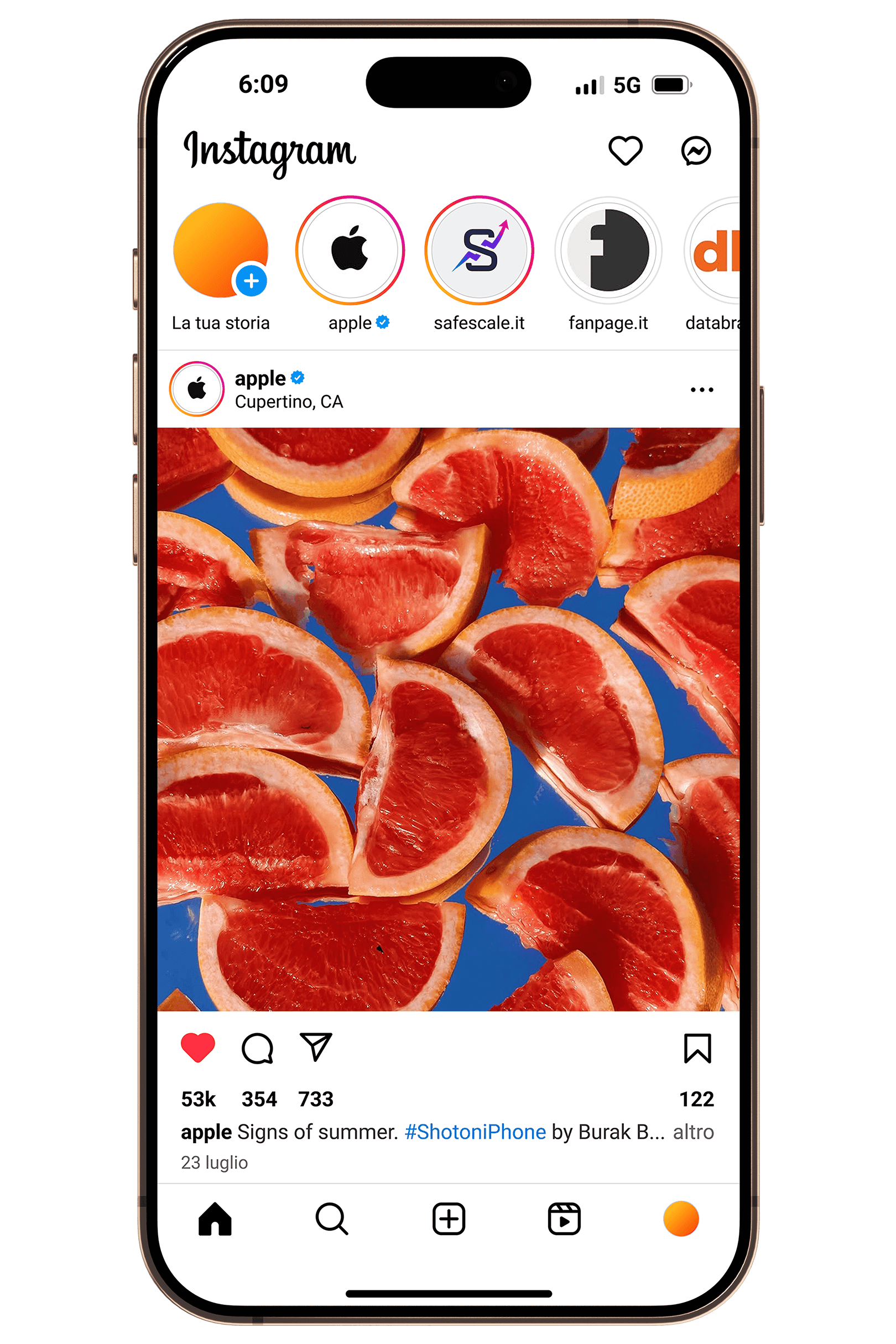Open Cupertino, CA location page
The image size is (896, 1344).
tap(289, 402)
